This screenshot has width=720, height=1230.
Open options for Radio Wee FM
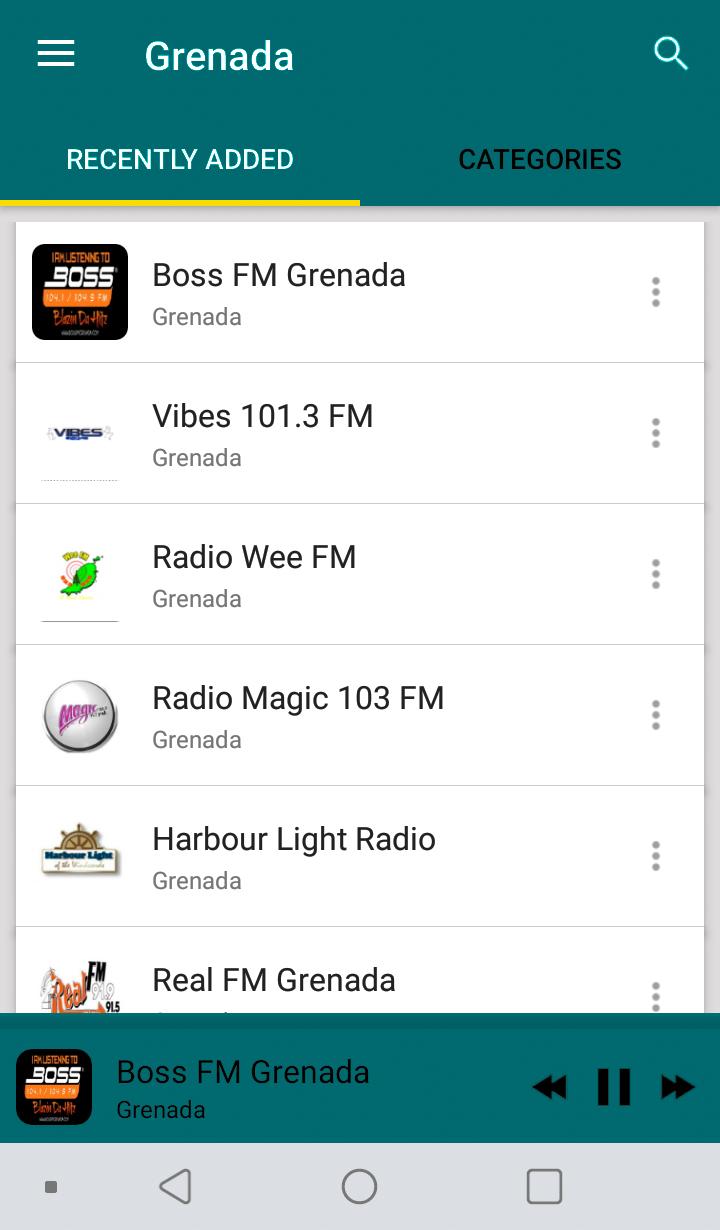656,574
